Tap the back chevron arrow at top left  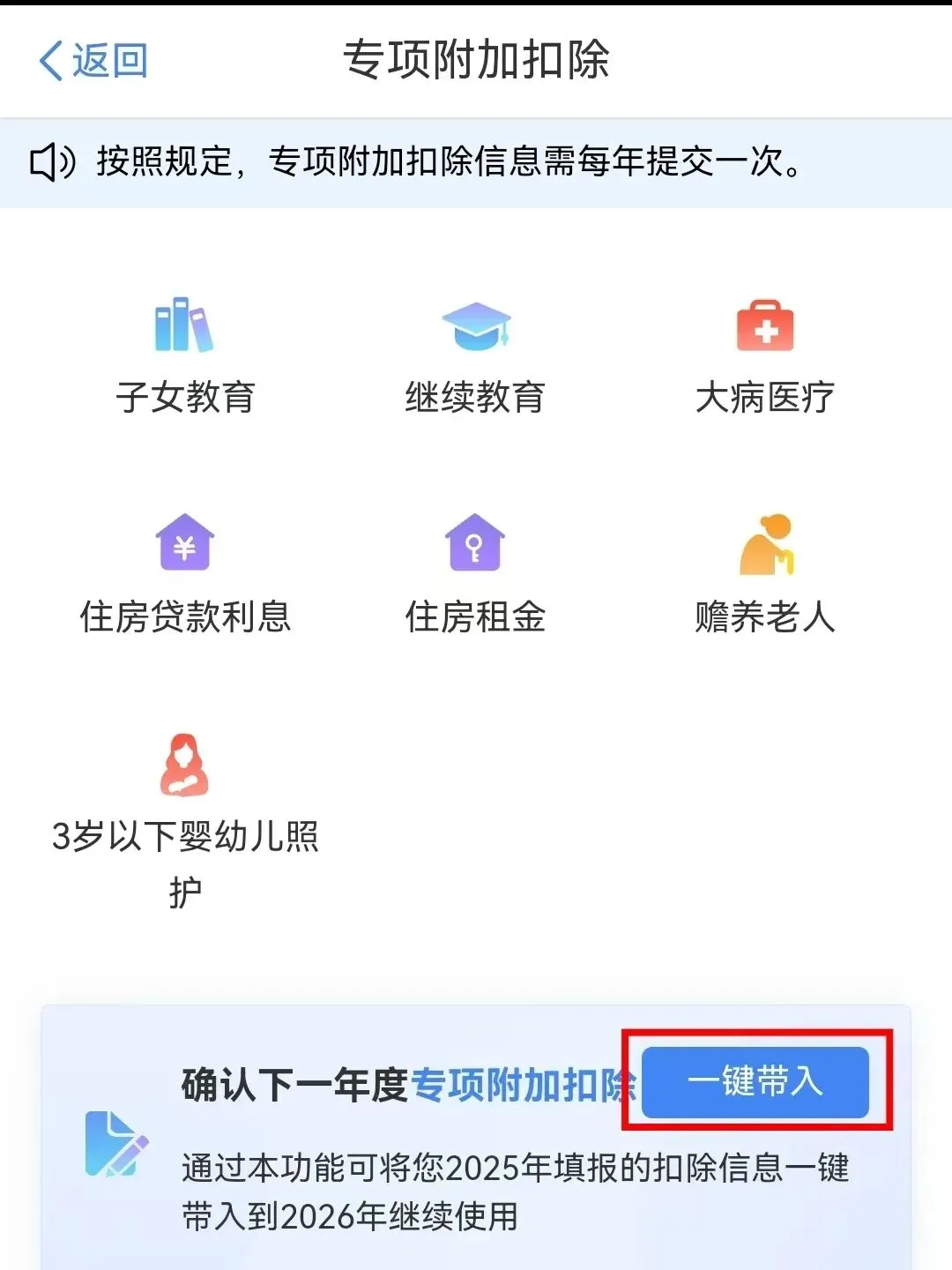point(50,61)
